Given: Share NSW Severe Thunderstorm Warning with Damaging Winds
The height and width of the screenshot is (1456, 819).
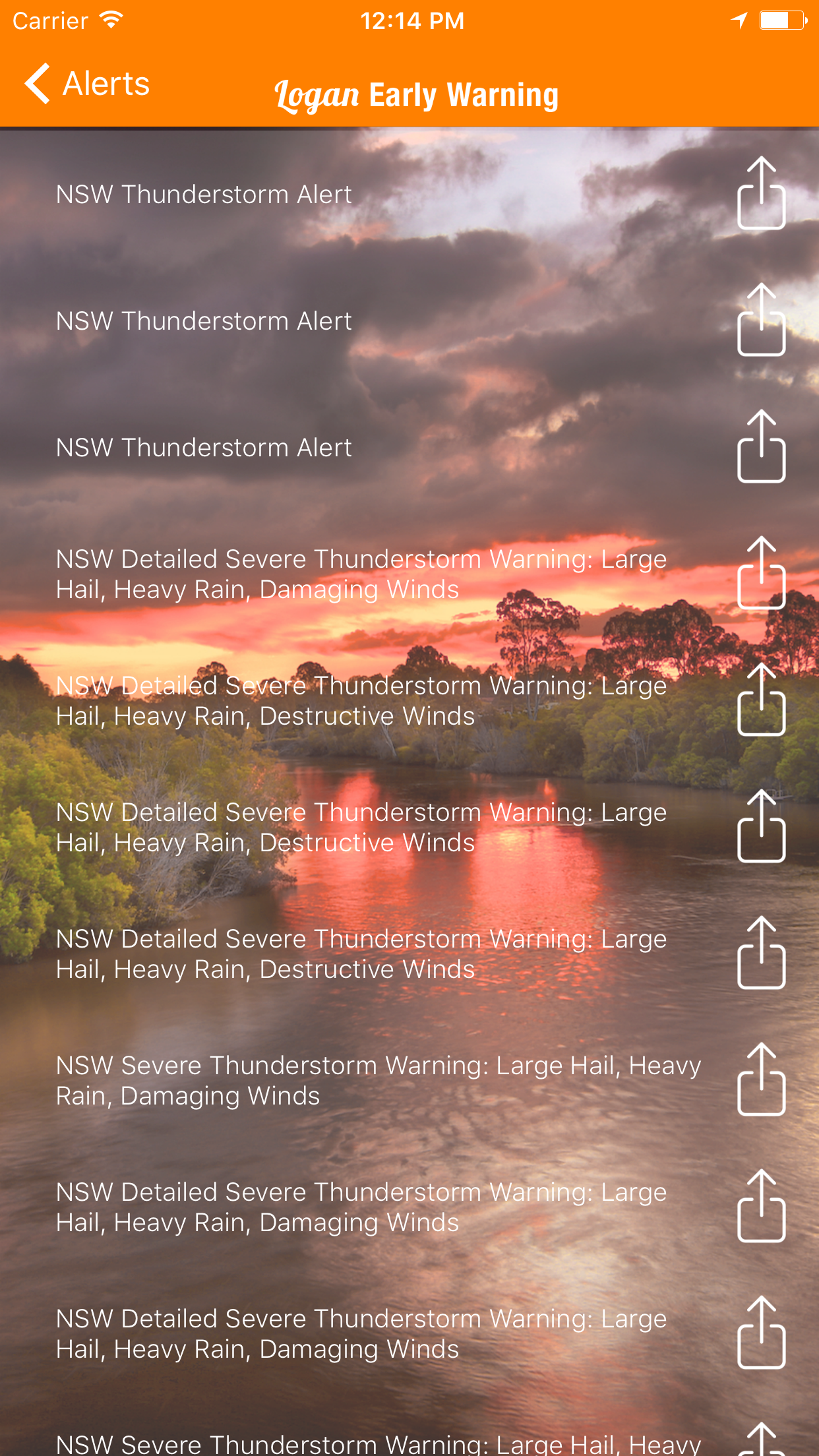Looking at the screenshot, I should coord(761,1079).
